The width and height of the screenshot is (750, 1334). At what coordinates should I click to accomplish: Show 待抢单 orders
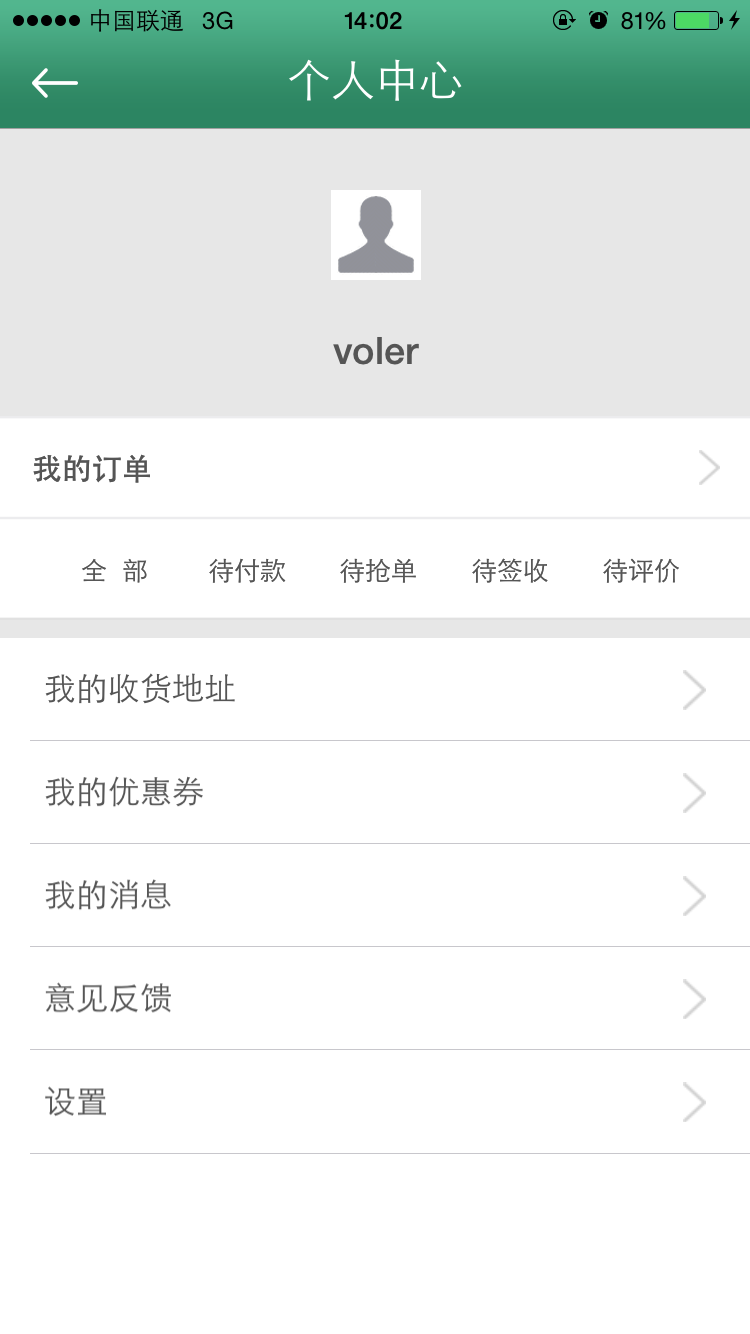[x=378, y=571]
